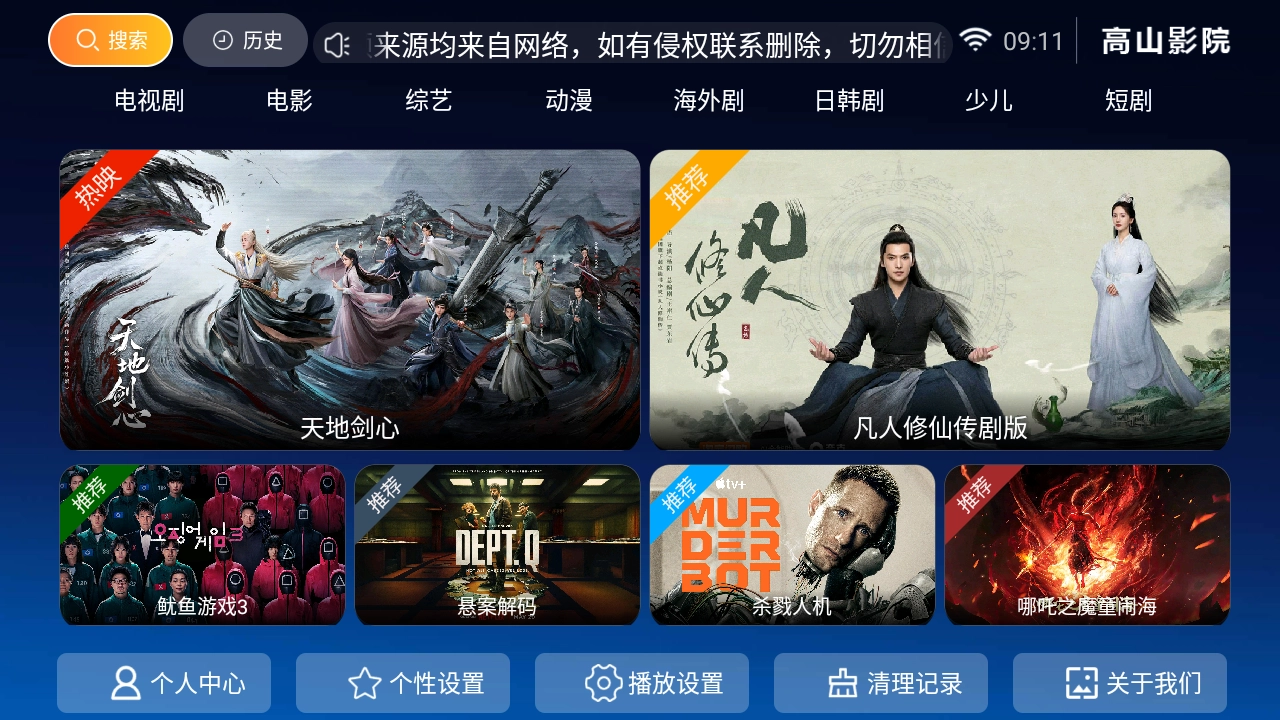1280x720 pixels.
Task: Open the 少儿 category
Action: pyautogui.click(x=989, y=100)
